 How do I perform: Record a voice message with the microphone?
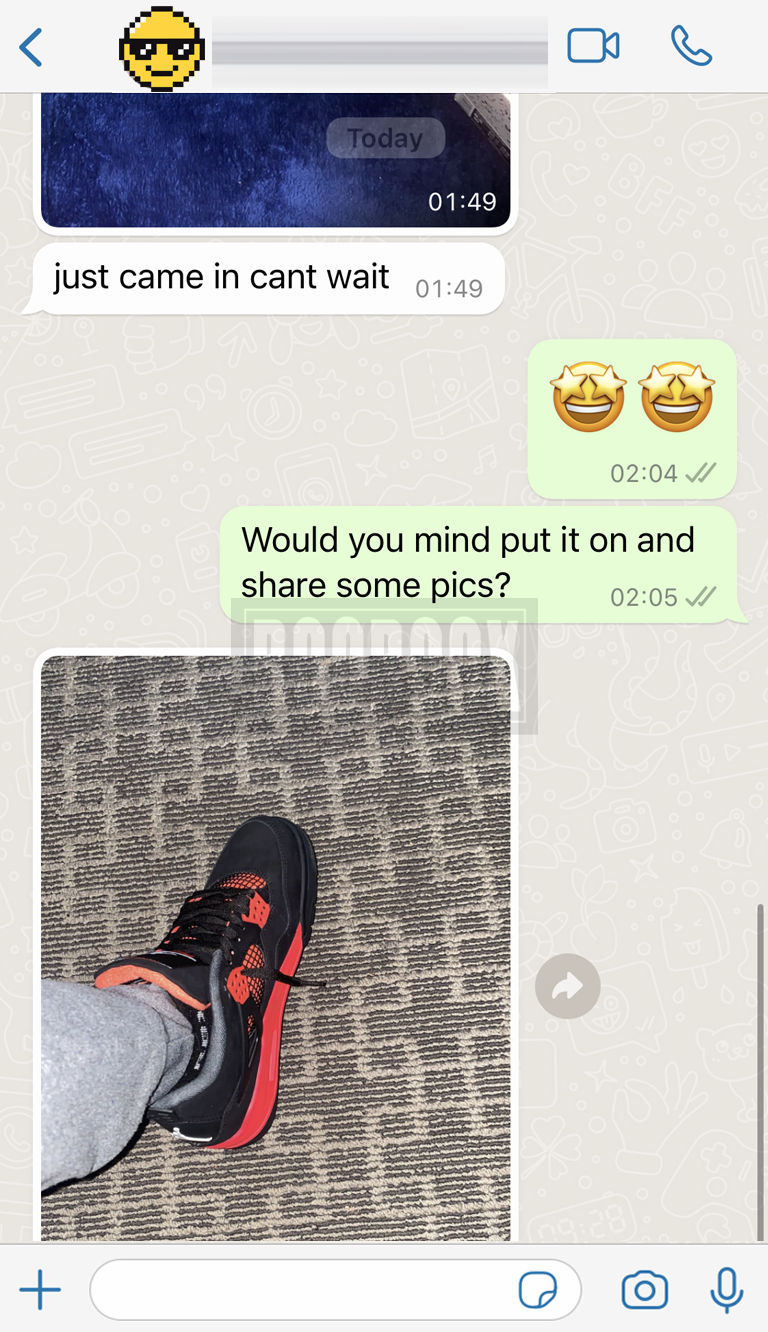pyautogui.click(x=727, y=1290)
